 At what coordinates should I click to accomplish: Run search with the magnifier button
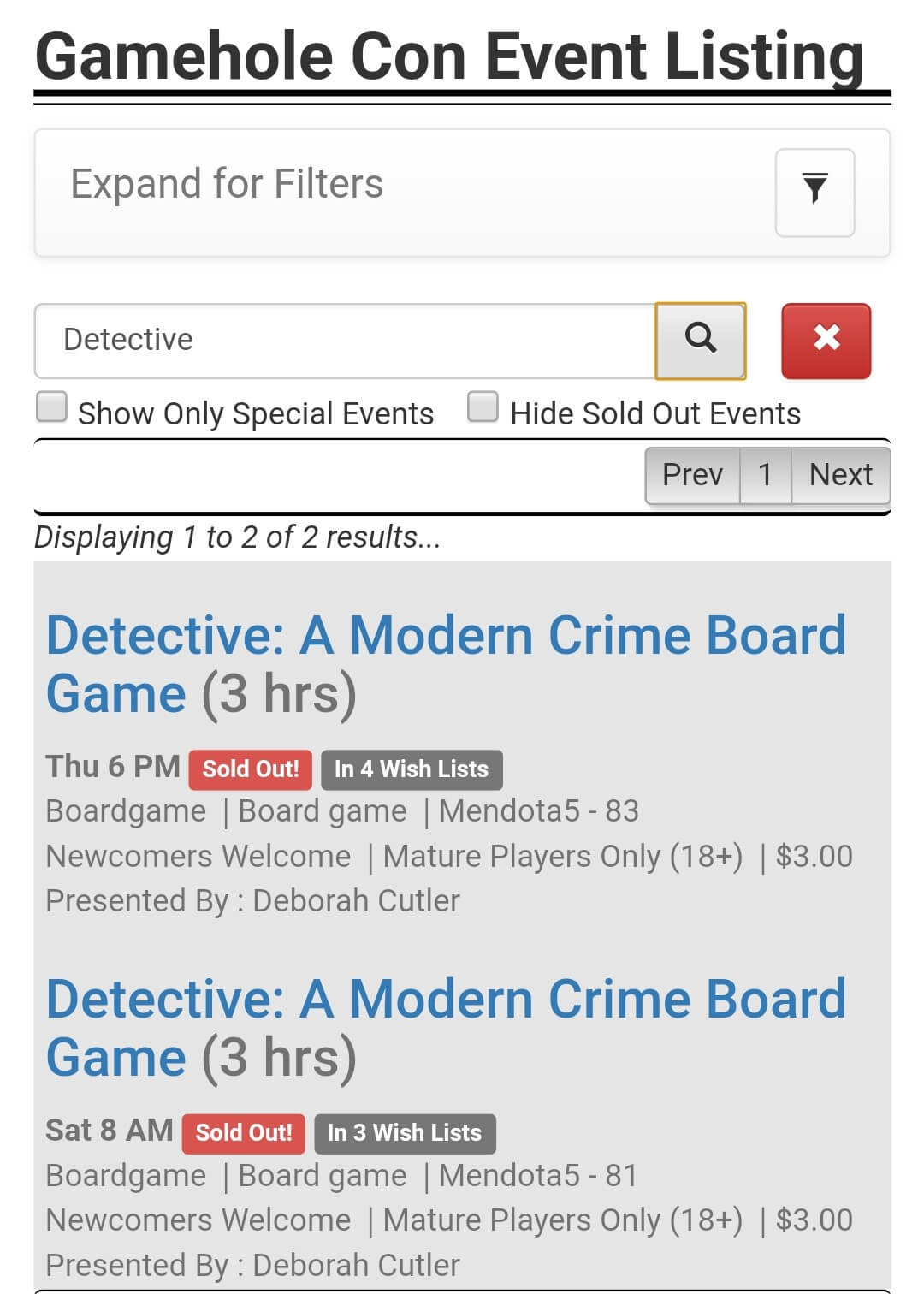[x=700, y=341]
